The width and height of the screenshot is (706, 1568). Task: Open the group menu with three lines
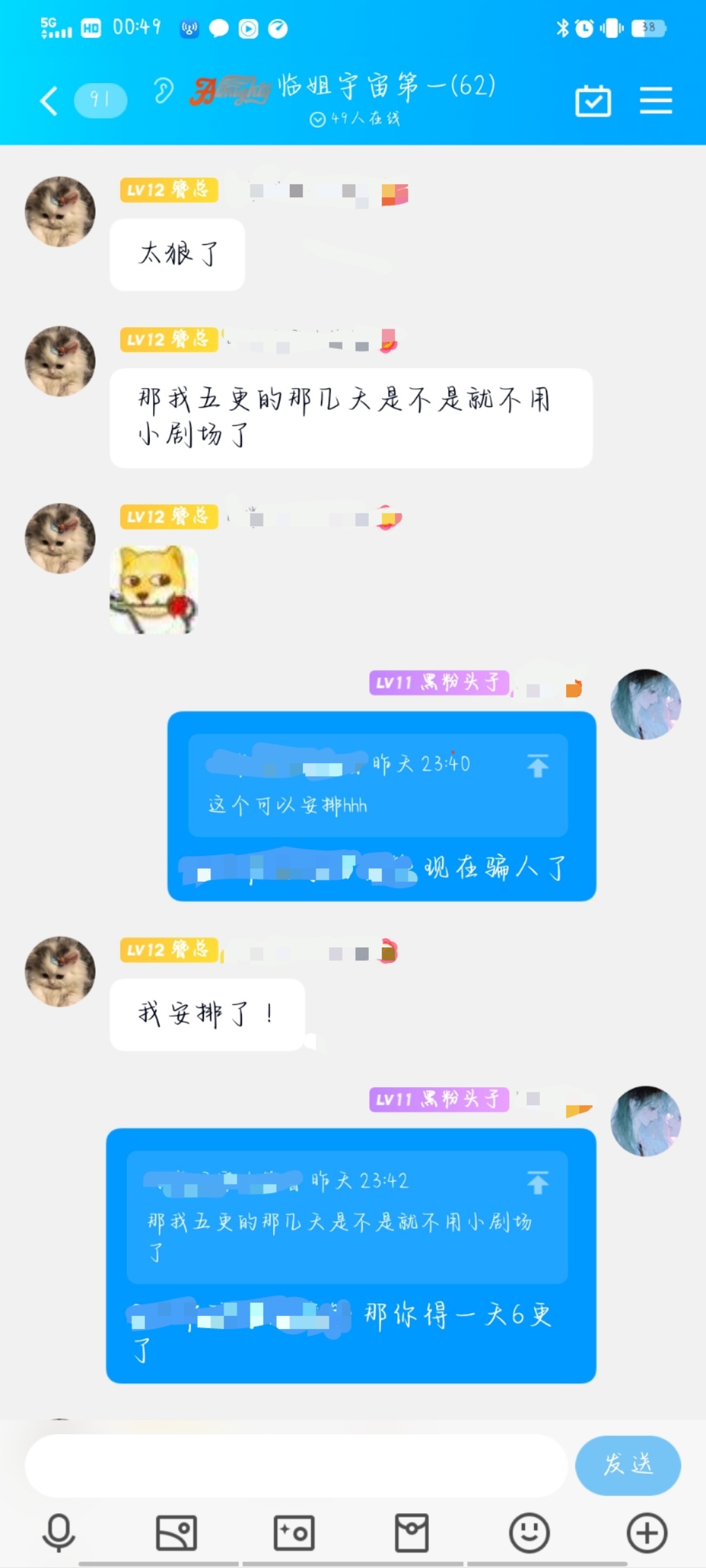click(656, 101)
